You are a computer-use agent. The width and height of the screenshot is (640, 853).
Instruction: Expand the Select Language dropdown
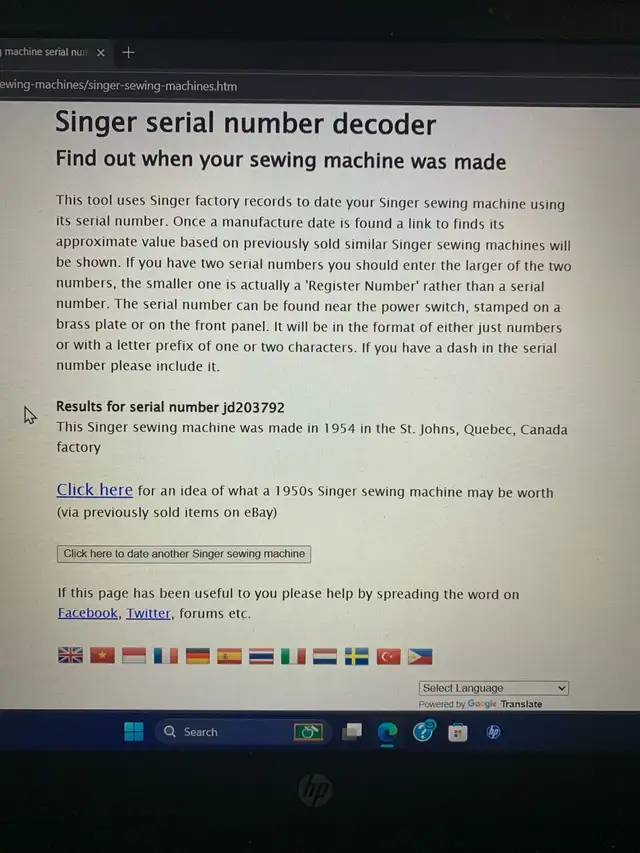(x=493, y=688)
